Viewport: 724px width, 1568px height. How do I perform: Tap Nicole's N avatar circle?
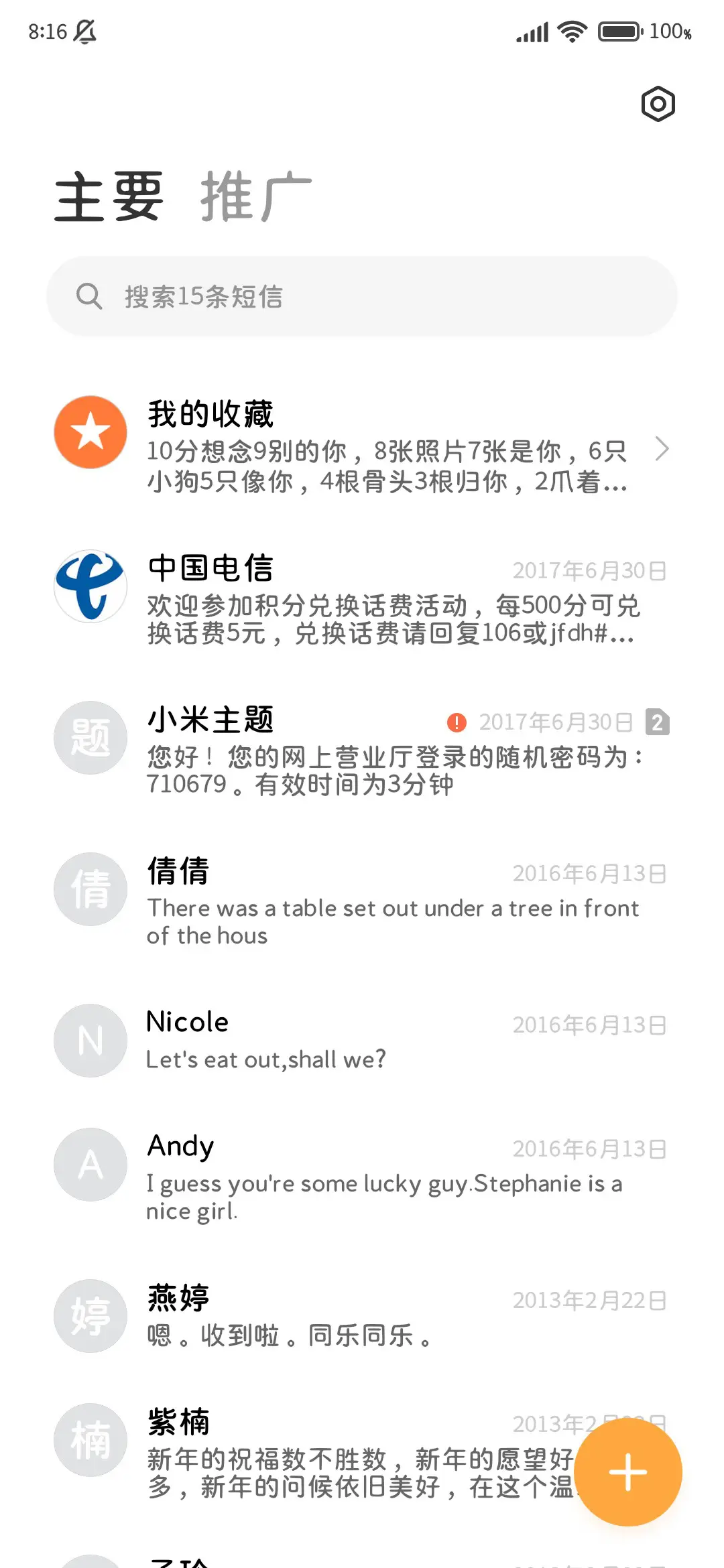pos(90,1040)
